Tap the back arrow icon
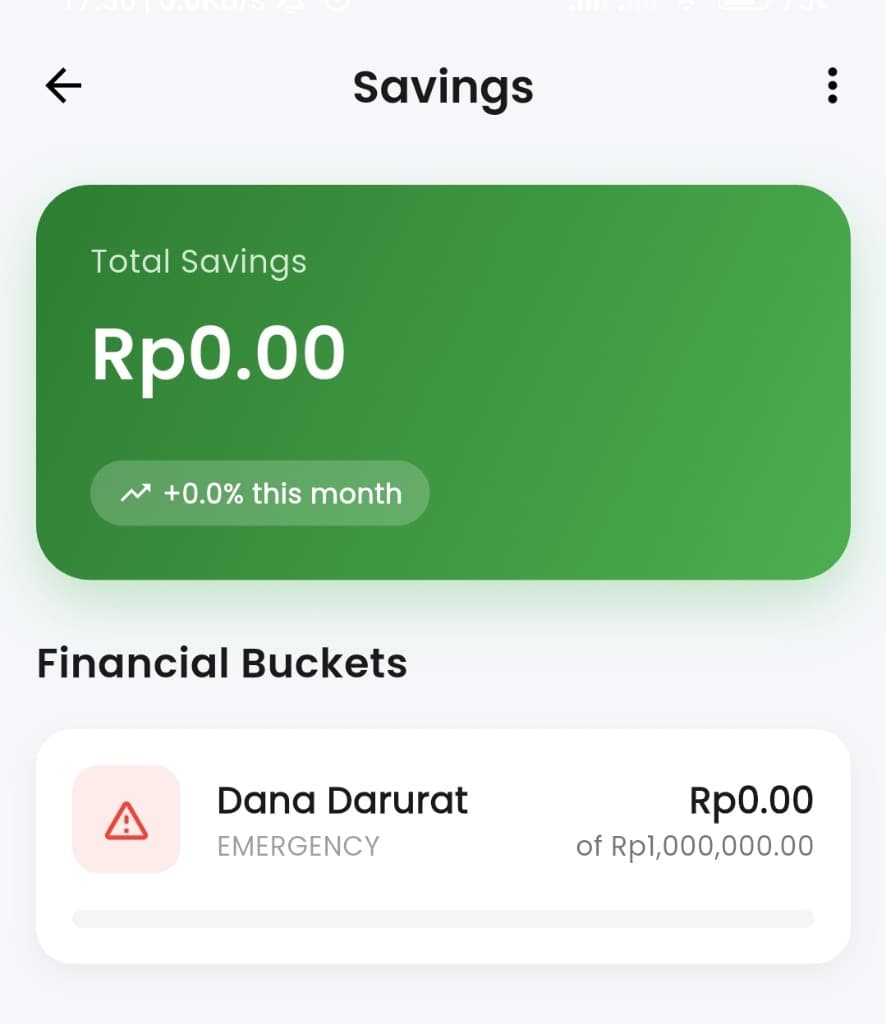Viewport: 886px width, 1024px height. pyautogui.click(x=62, y=85)
